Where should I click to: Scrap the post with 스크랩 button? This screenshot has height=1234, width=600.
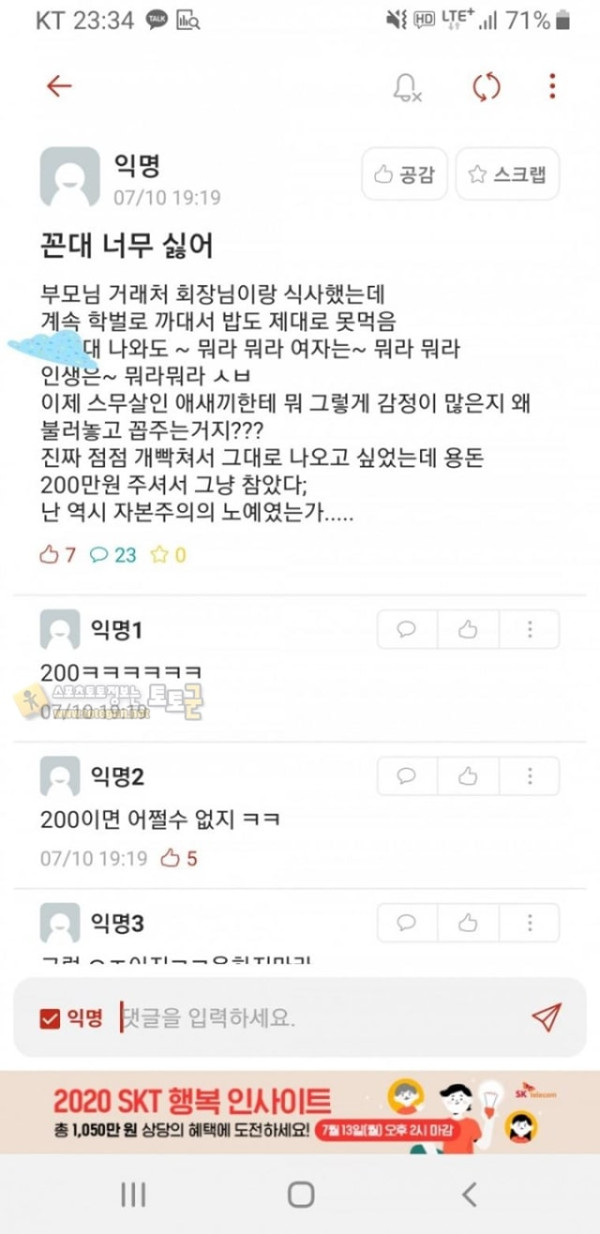pyautogui.click(x=507, y=175)
